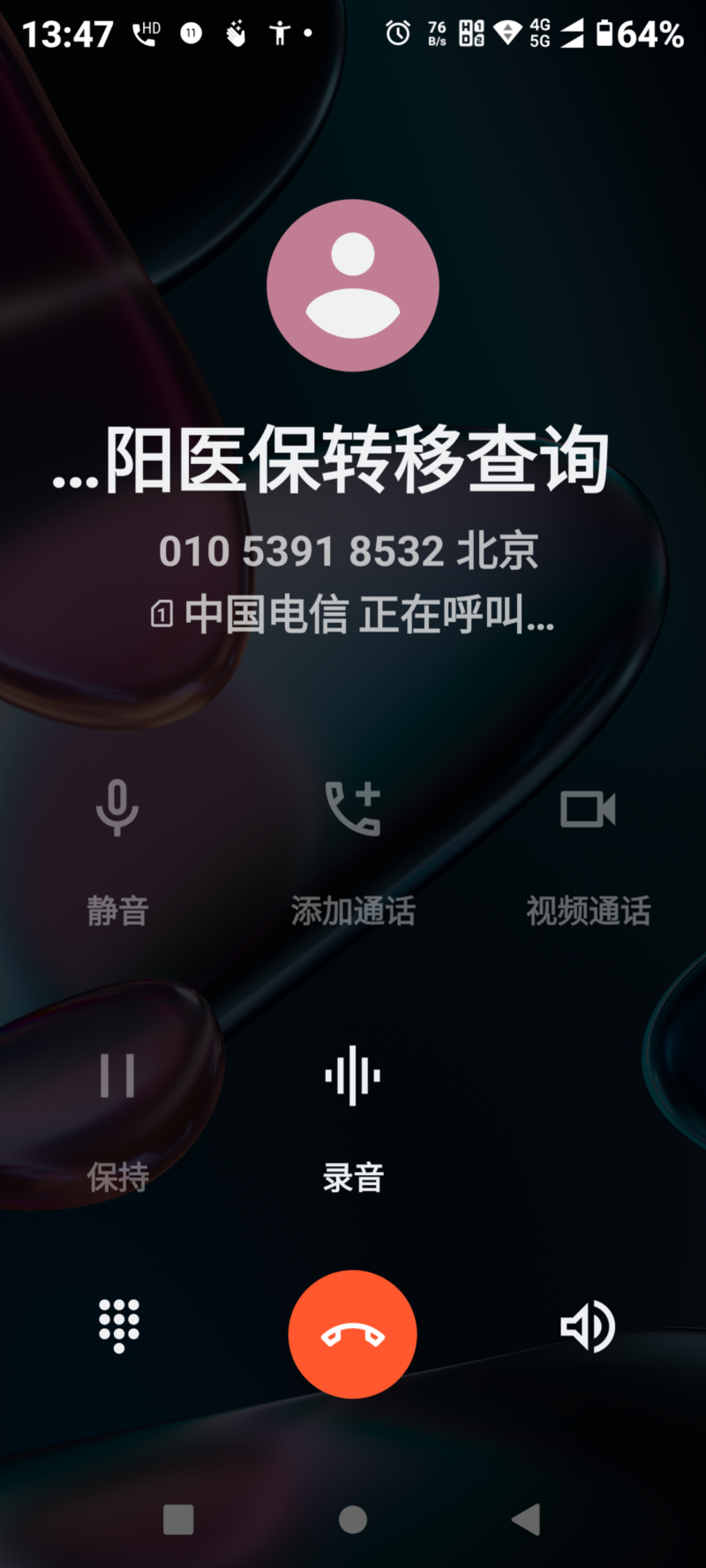Go back using system back button
The image size is (706, 1568).
point(527,1519)
